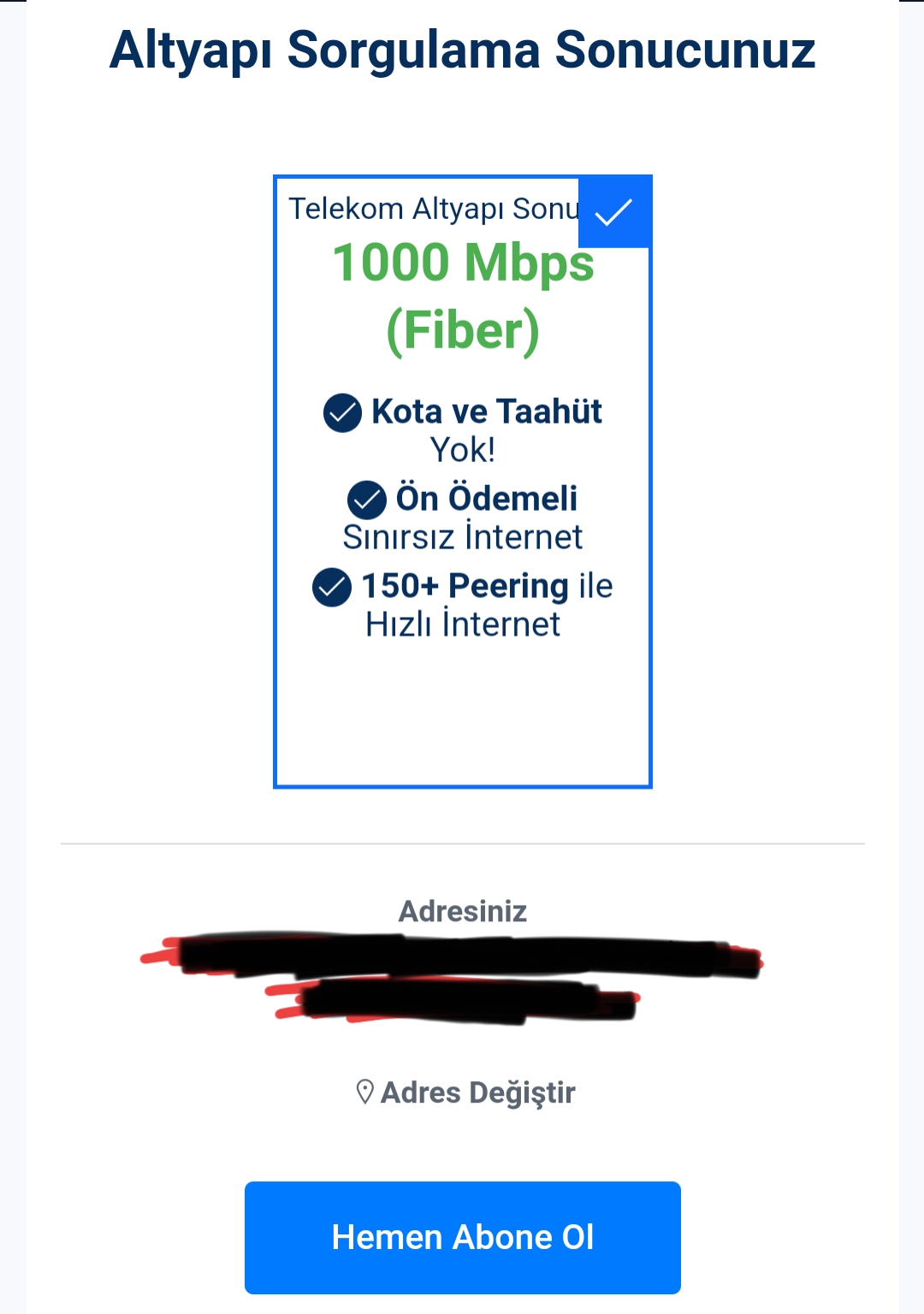Screen dimensions: 924x1314
Task: Tap the Adres Değiştir link
Action: (466, 1092)
